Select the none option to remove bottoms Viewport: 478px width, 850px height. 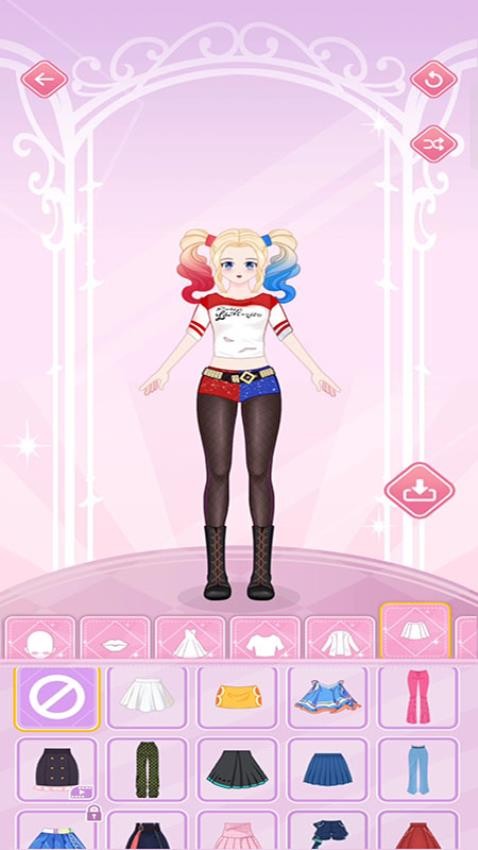(x=57, y=698)
